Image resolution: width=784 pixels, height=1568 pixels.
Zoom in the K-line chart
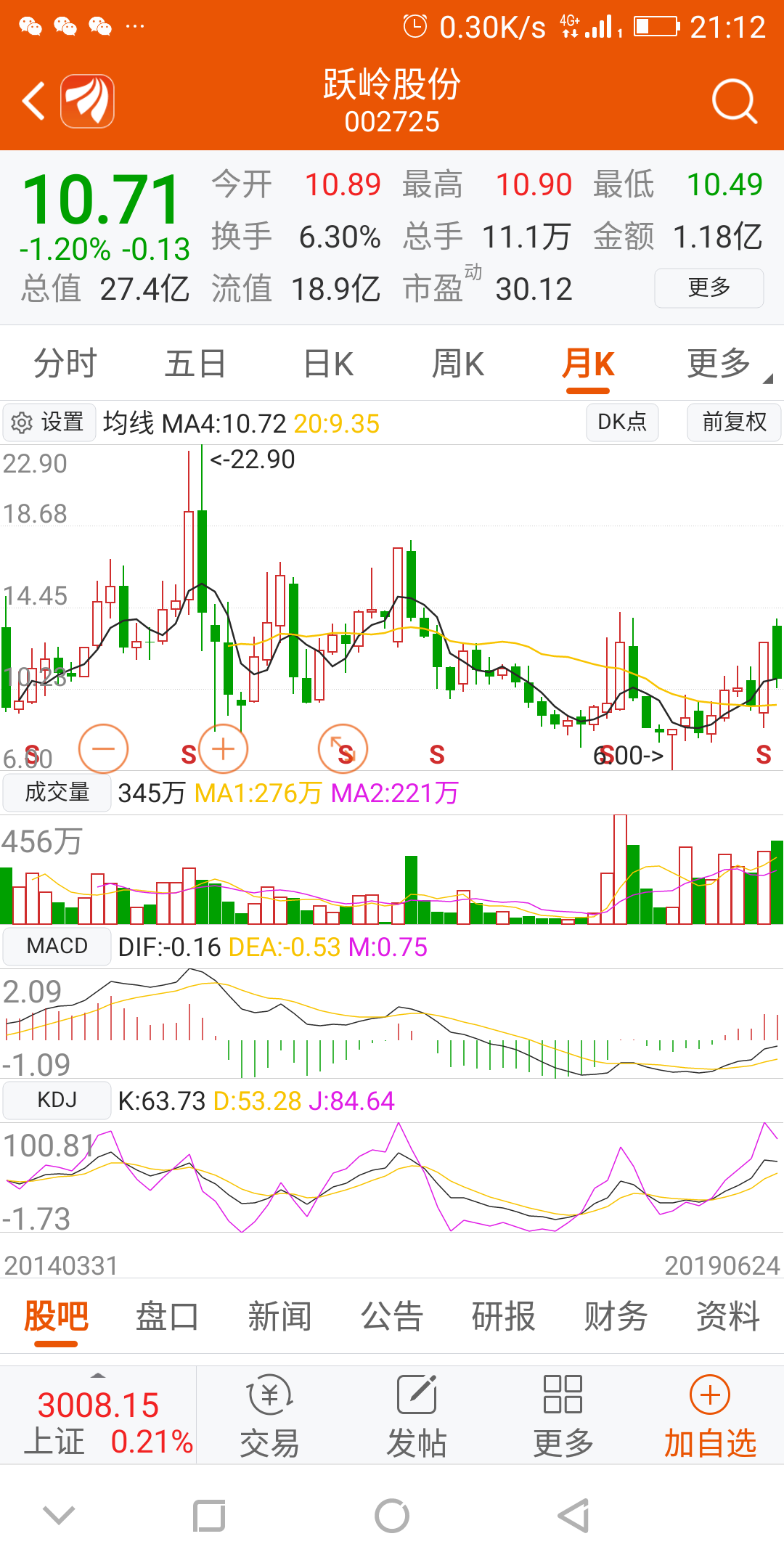pos(224,748)
